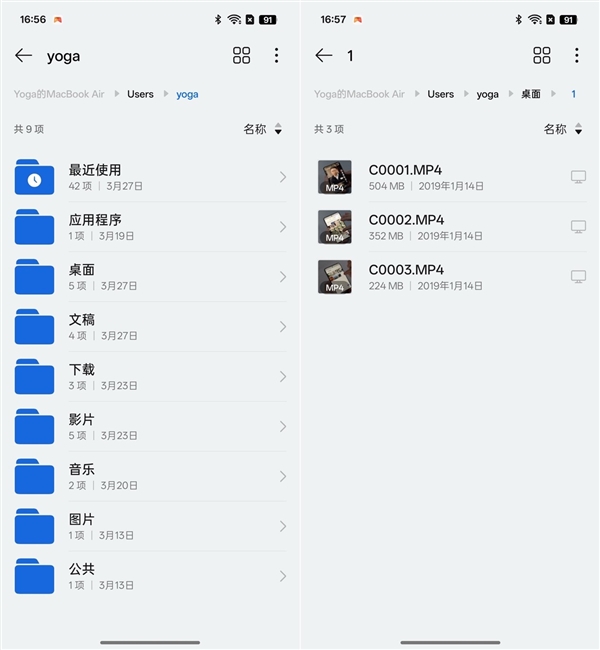Open the 公共 folder
Image resolution: width=600 pixels, height=650 pixels.
150,577
